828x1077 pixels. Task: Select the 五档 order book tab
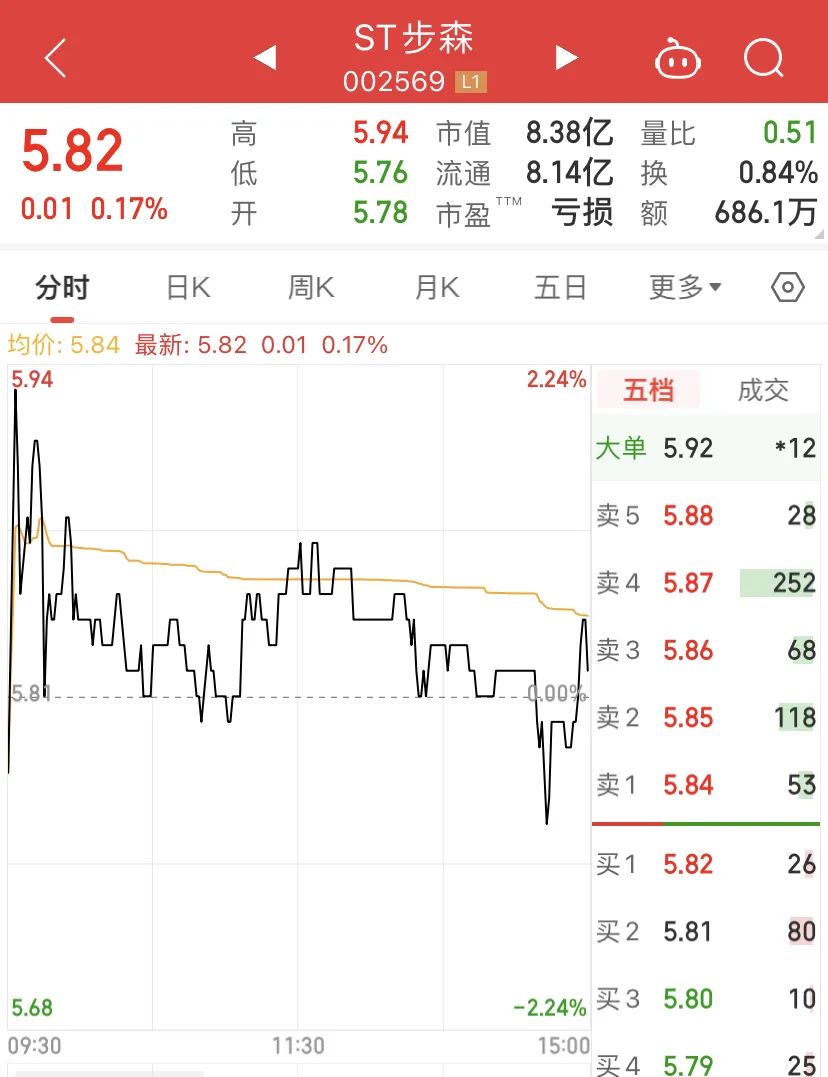click(x=648, y=390)
